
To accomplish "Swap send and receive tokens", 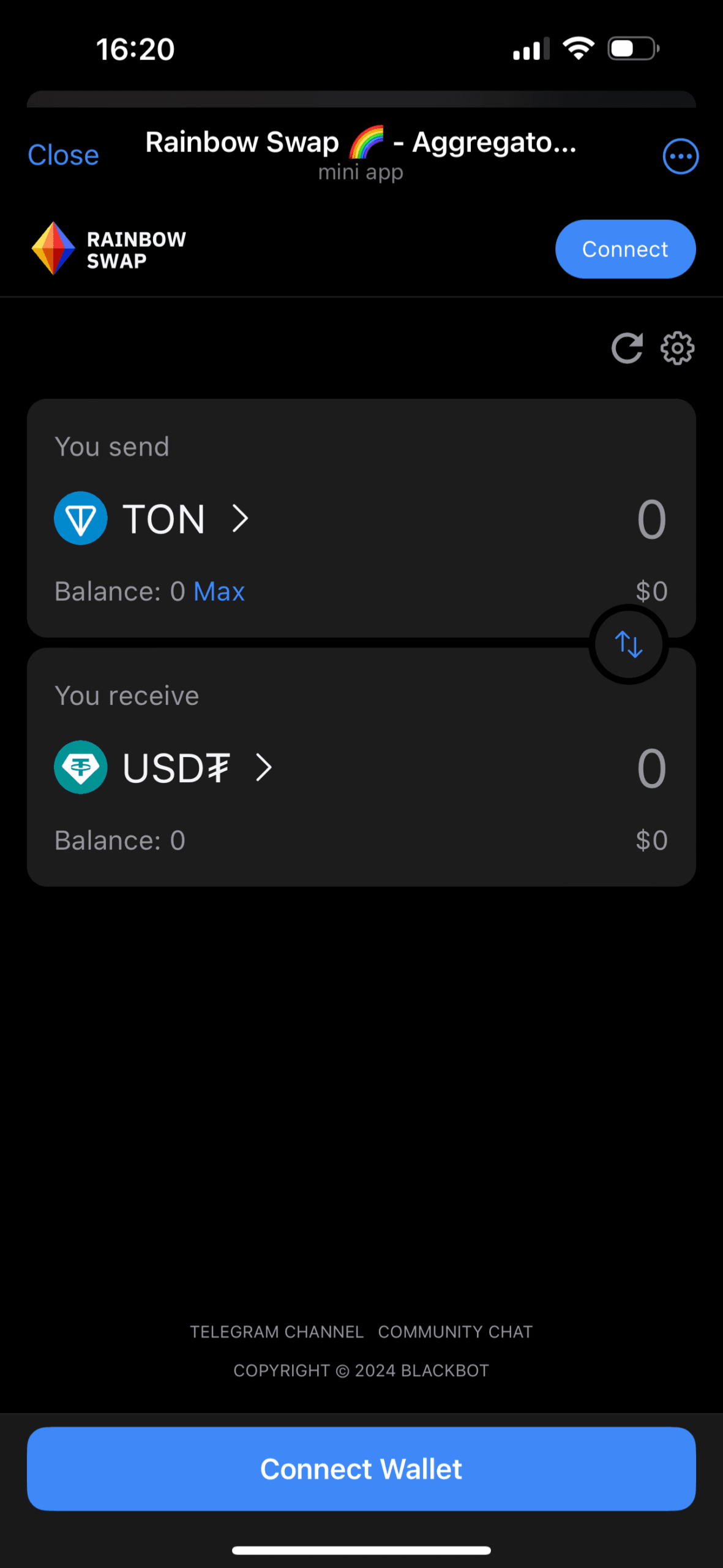I will (628, 644).
